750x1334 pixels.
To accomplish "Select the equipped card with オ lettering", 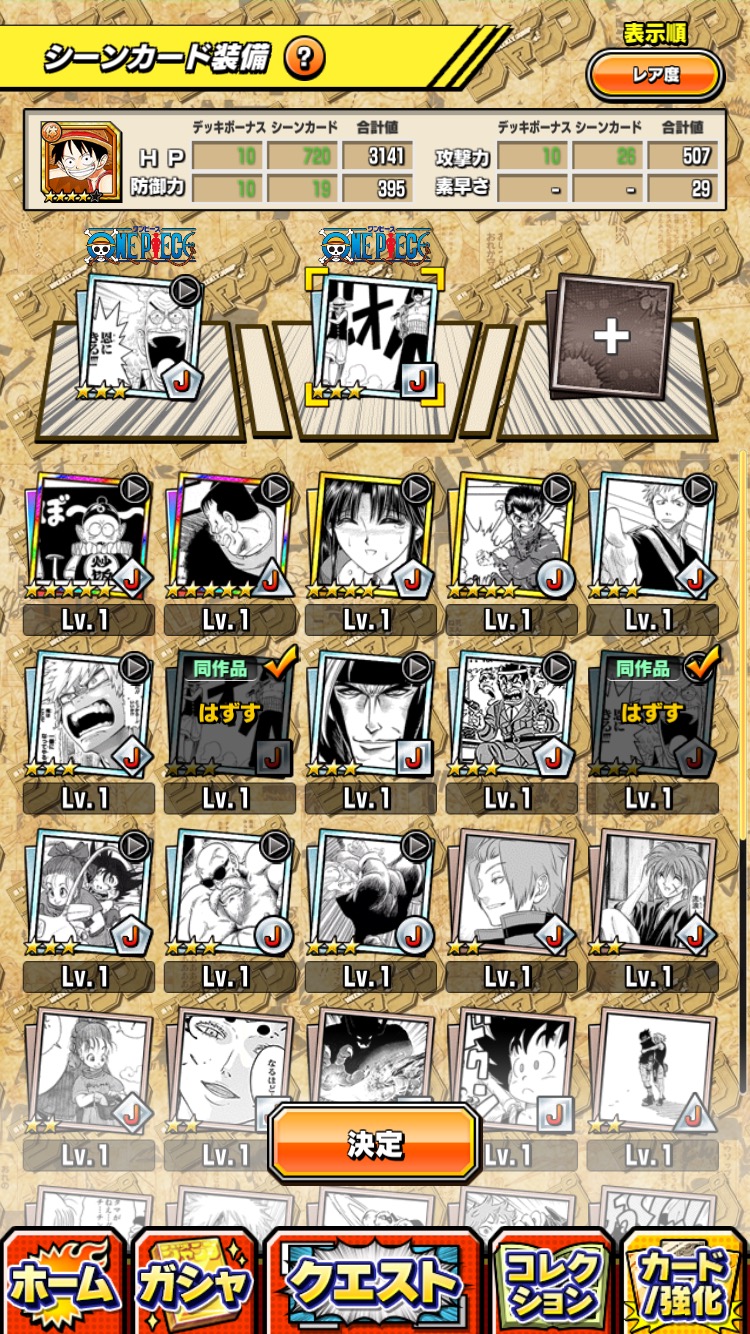I will [372, 337].
